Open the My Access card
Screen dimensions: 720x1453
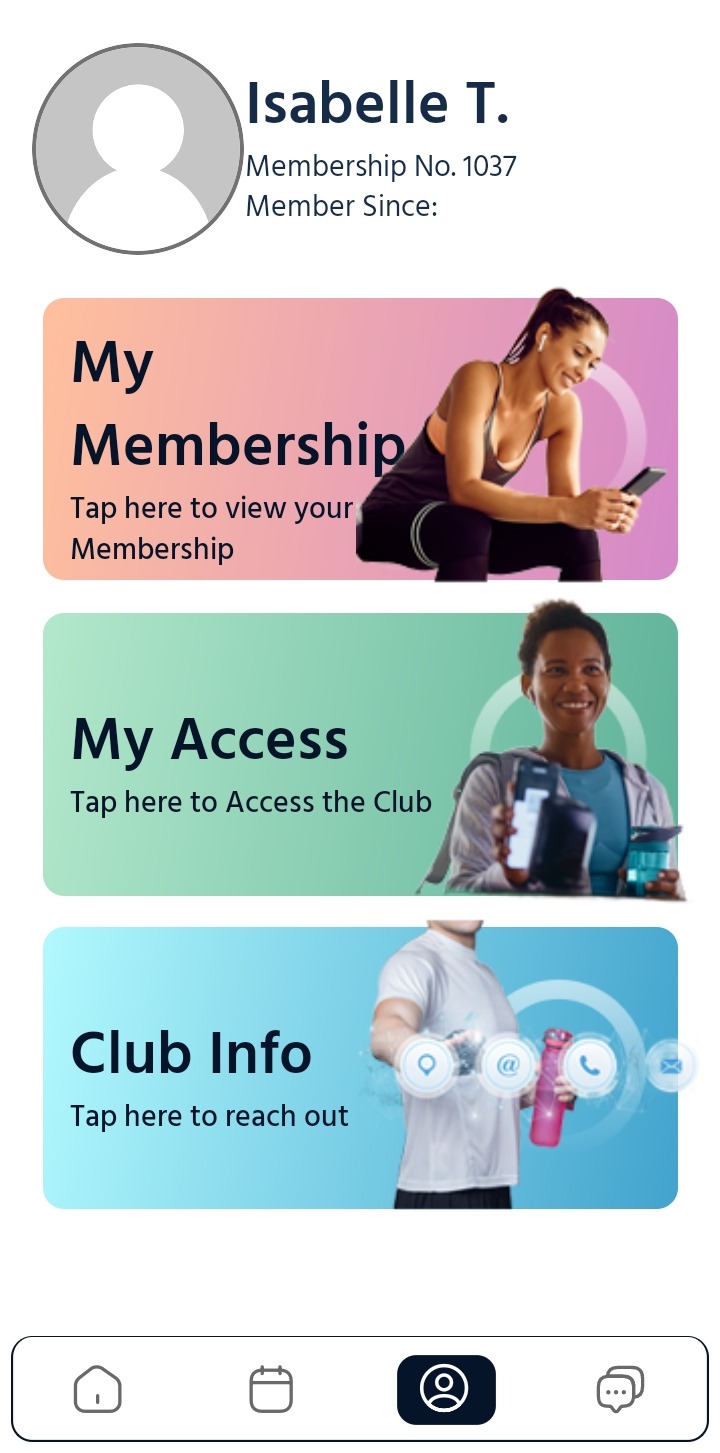[x=360, y=754]
